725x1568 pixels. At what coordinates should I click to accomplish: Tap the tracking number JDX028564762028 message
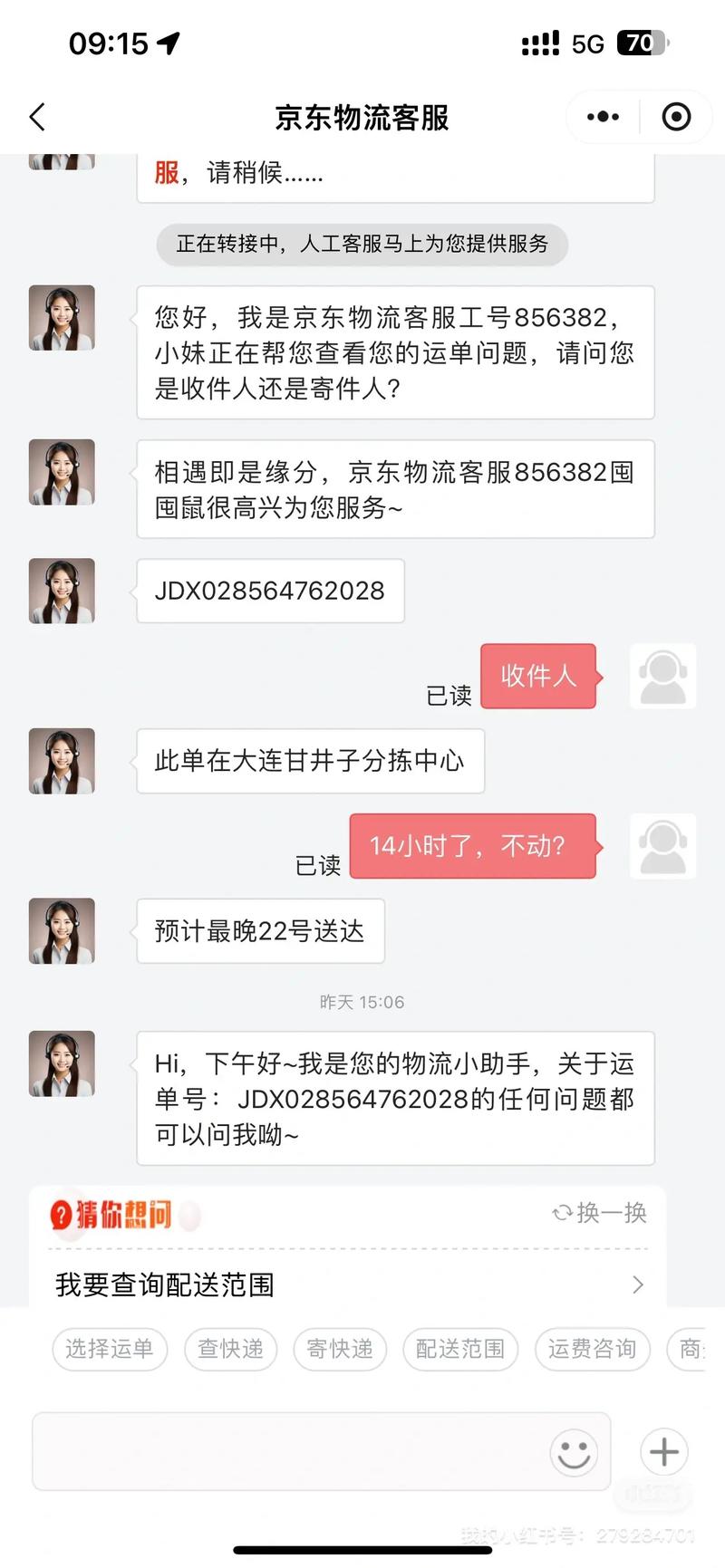[269, 591]
